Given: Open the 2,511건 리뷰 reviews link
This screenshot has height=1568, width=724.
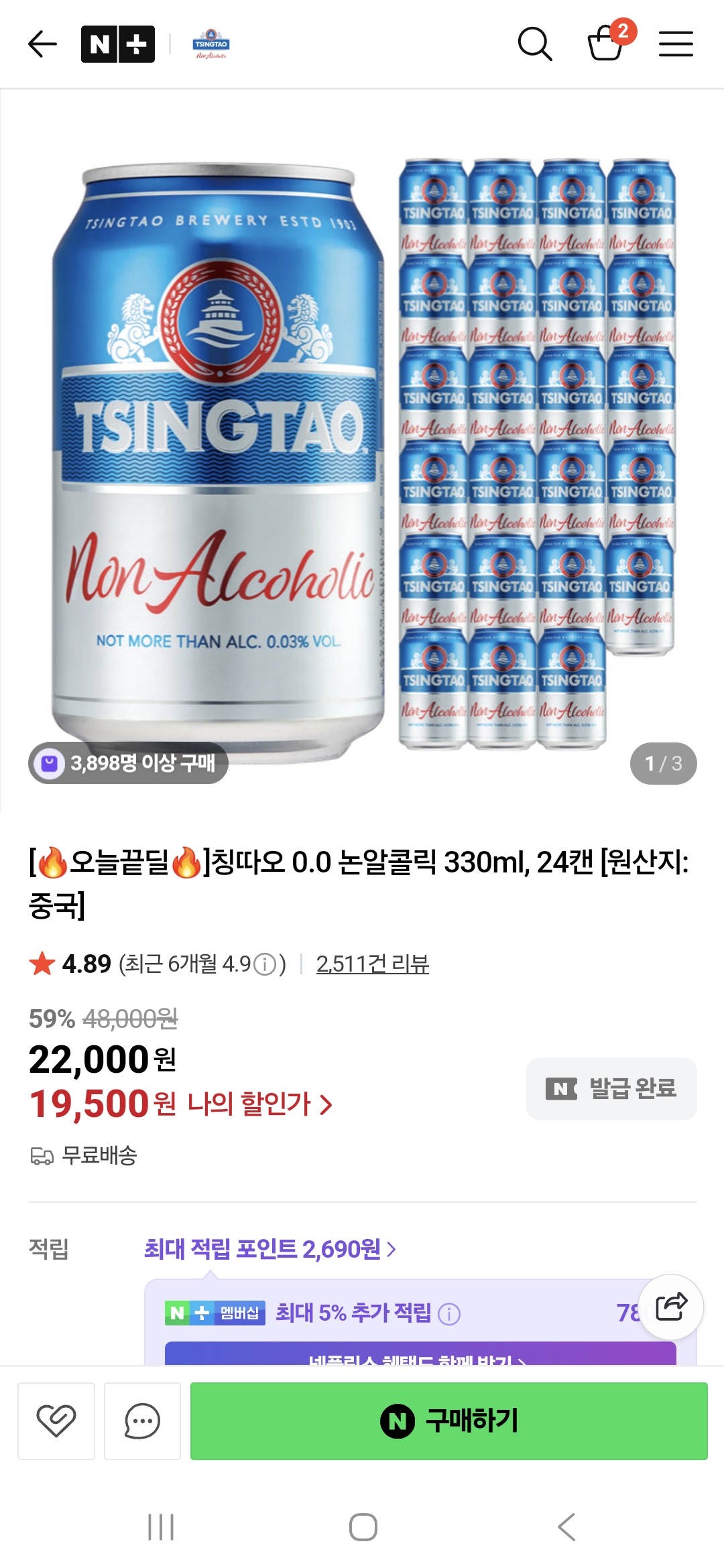Looking at the screenshot, I should (372, 964).
